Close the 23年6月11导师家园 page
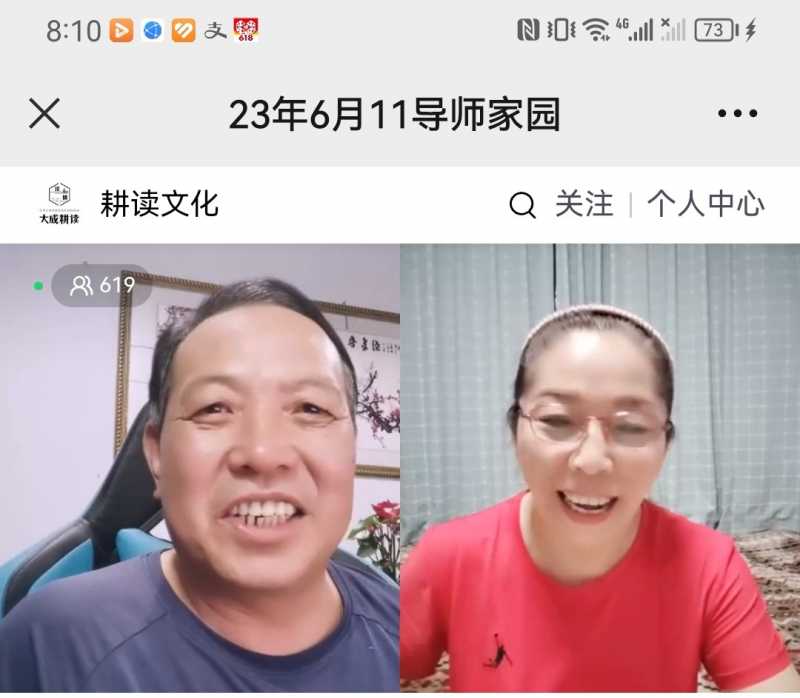Viewport: 800px width, 698px height. tap(44, 114)
